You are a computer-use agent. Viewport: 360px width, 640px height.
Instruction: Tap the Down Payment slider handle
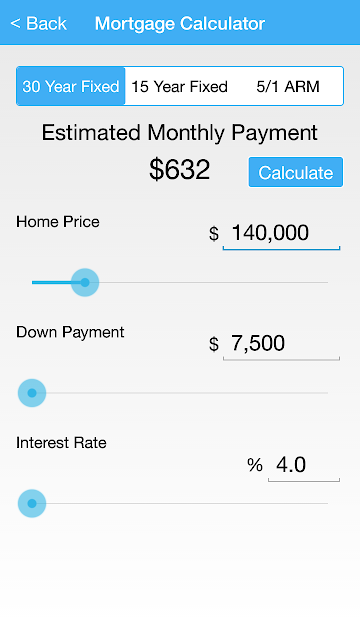click(x=32, y=393)
